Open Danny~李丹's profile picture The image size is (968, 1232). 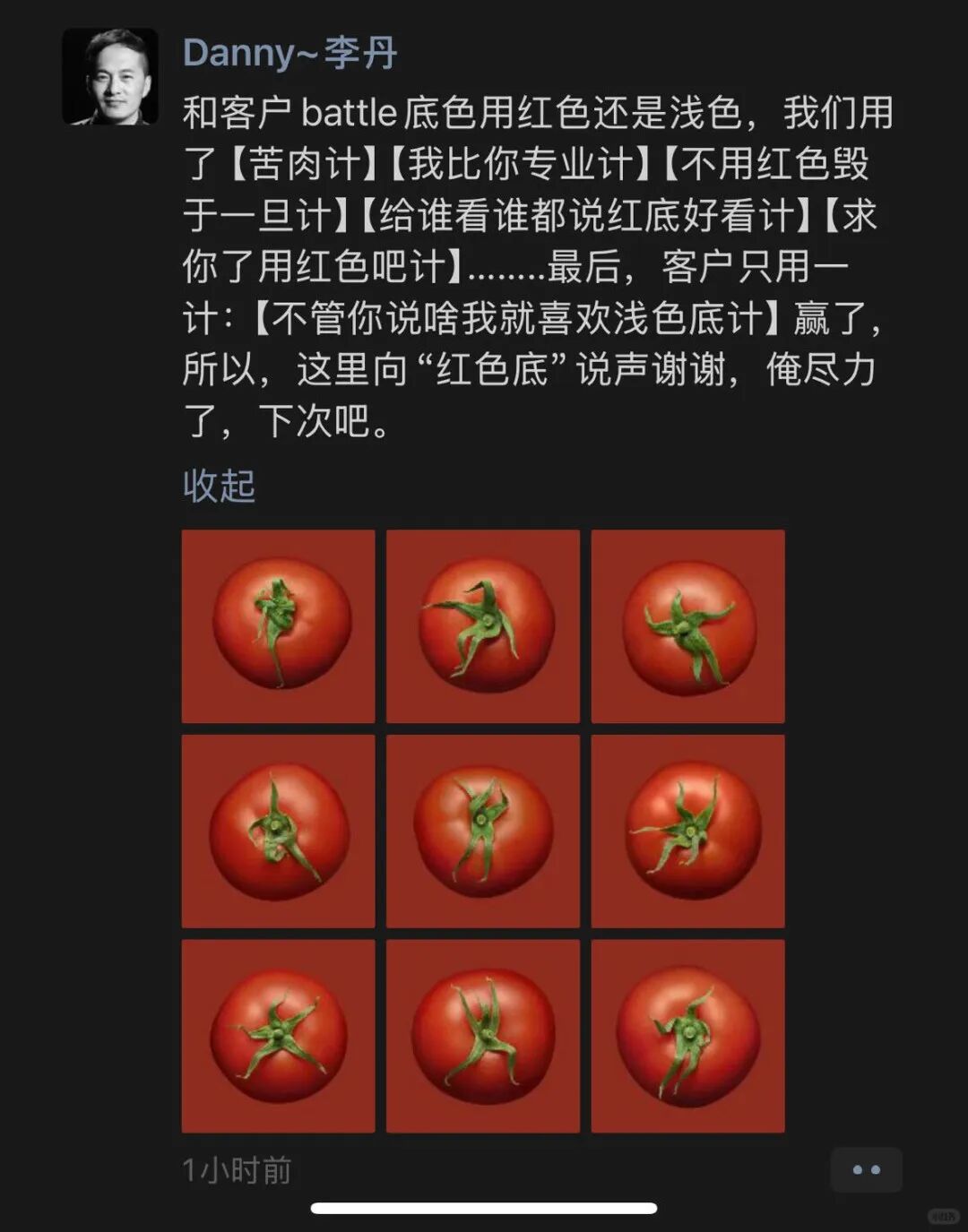(x=110, y=76)
